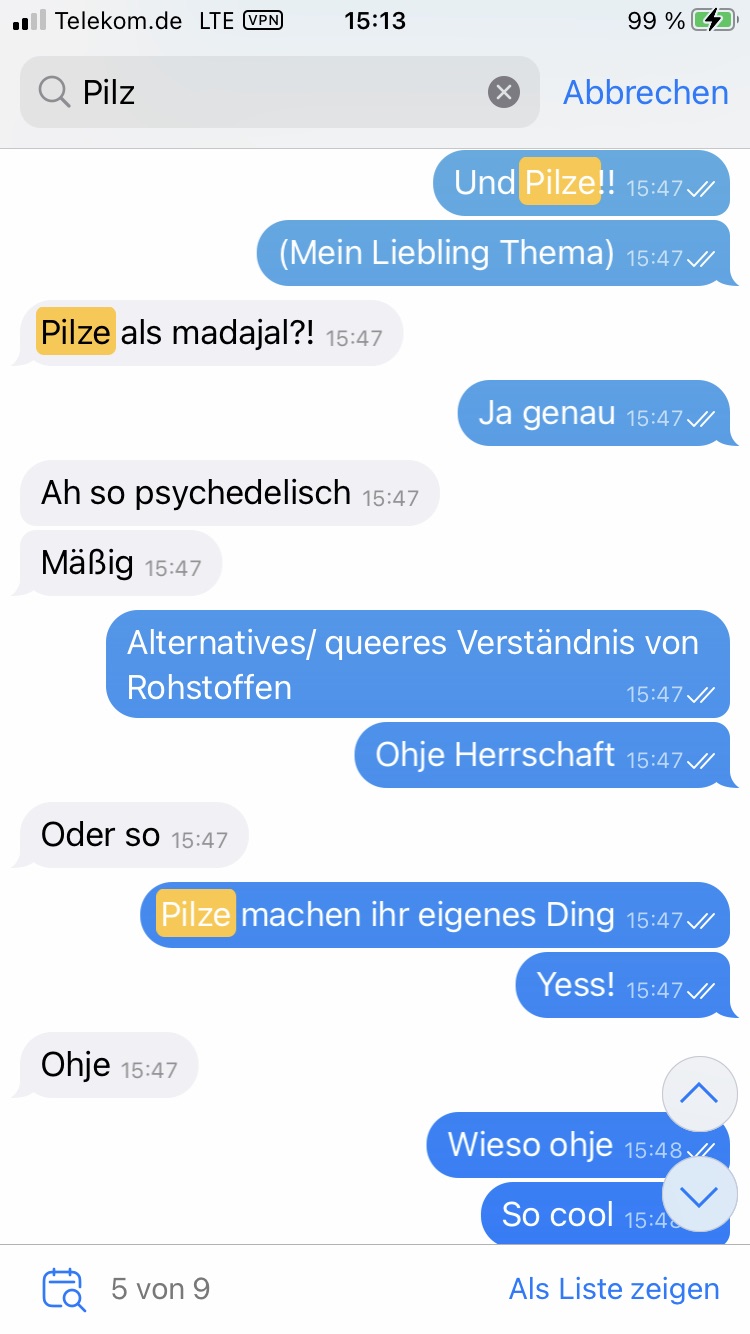Screen dimensions: 750x1334
Task: Clear the Pilz search text
Action: pos(504,93)
